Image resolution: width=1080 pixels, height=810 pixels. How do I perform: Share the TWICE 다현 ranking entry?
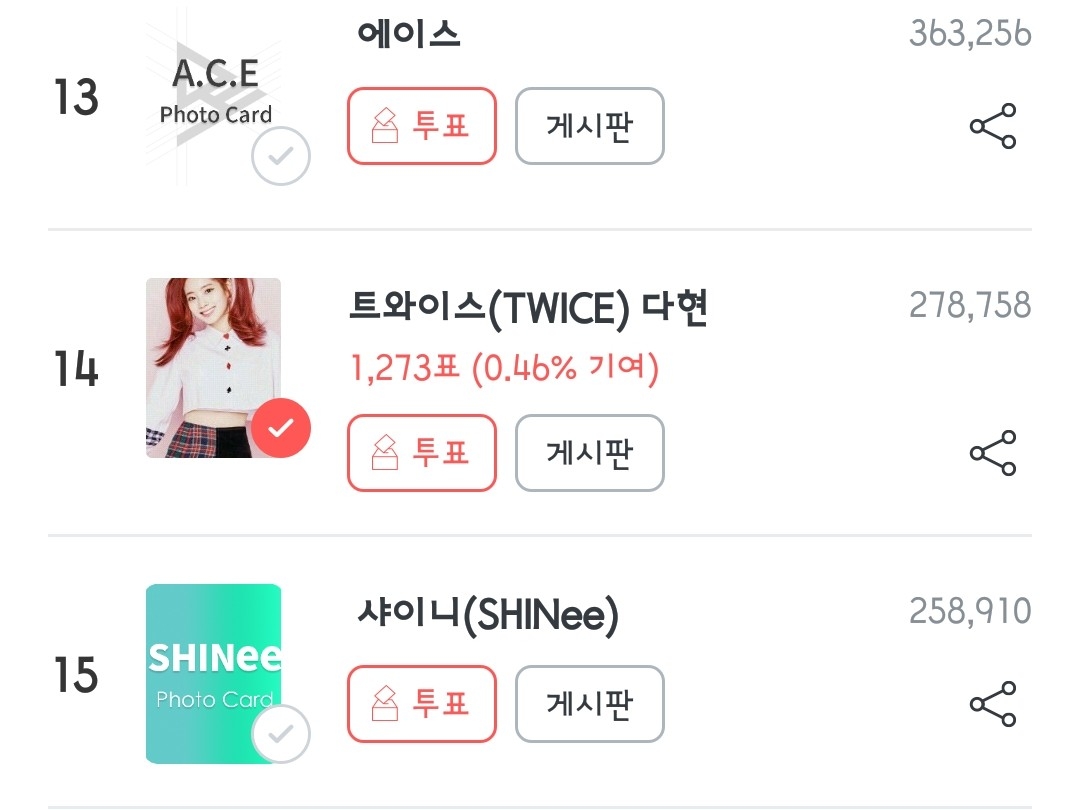tap(992, 453)
